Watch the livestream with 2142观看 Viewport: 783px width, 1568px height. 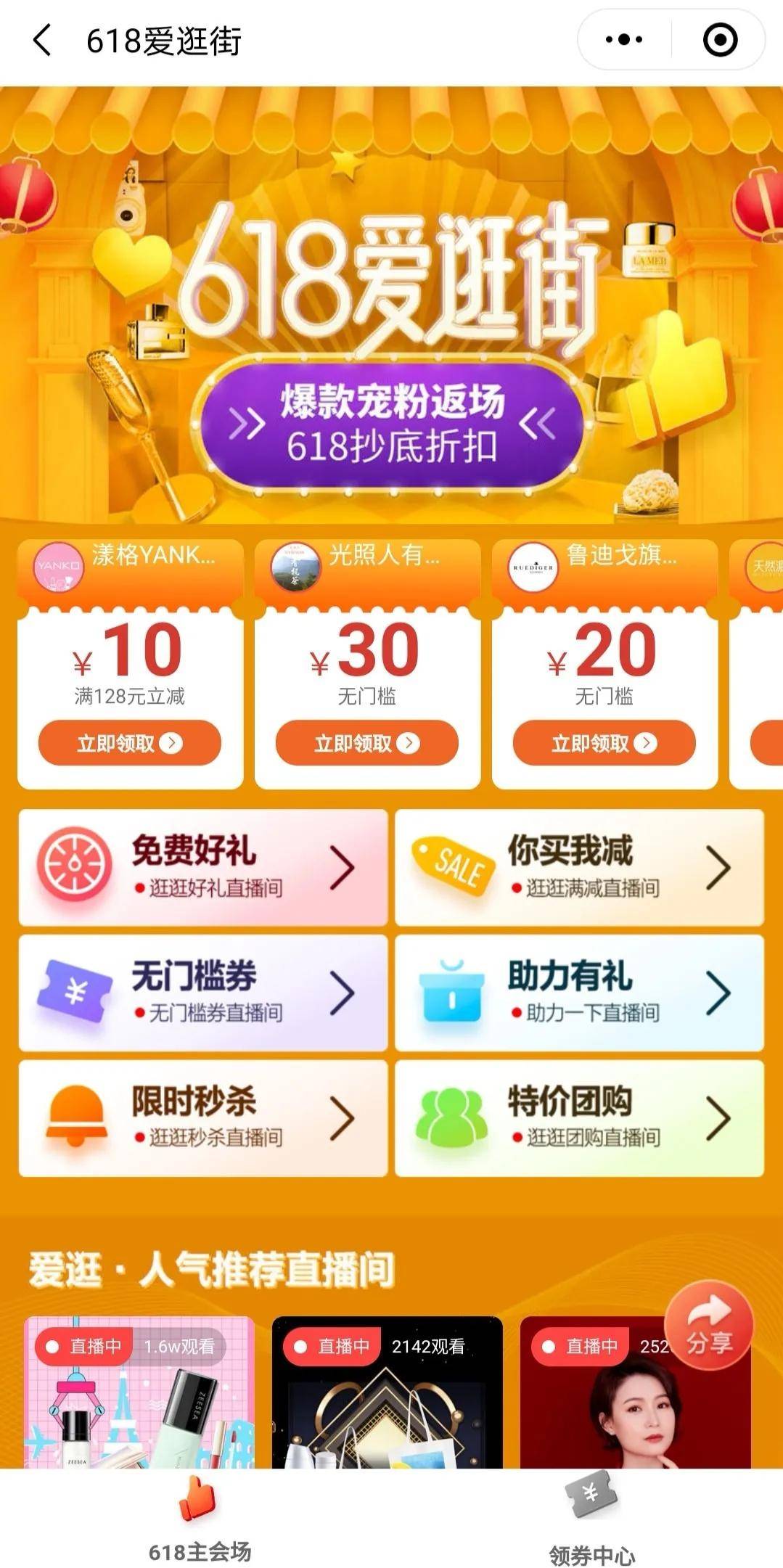[387, 1400]
